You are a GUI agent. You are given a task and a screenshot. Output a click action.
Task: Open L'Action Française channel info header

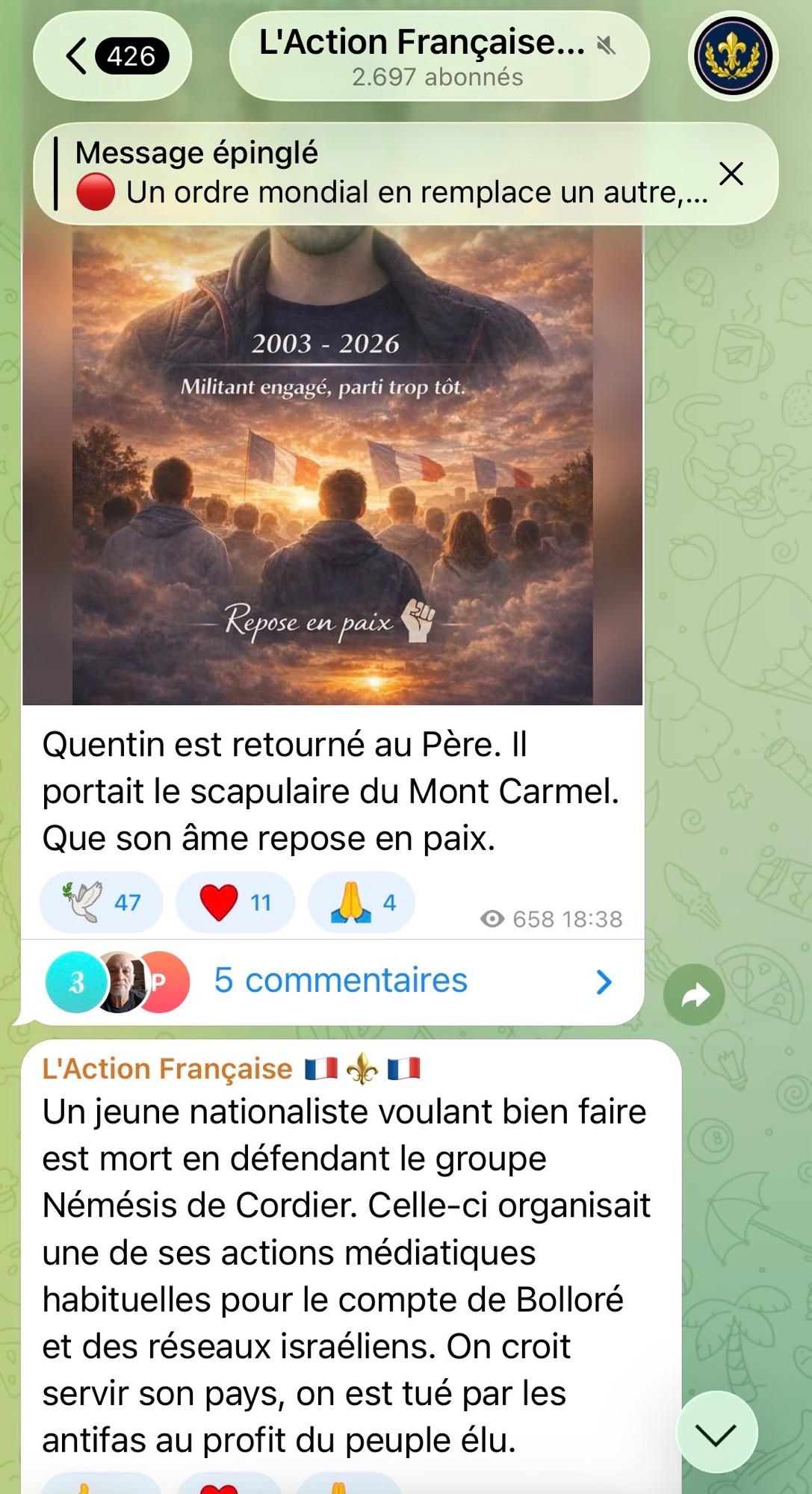438,56
